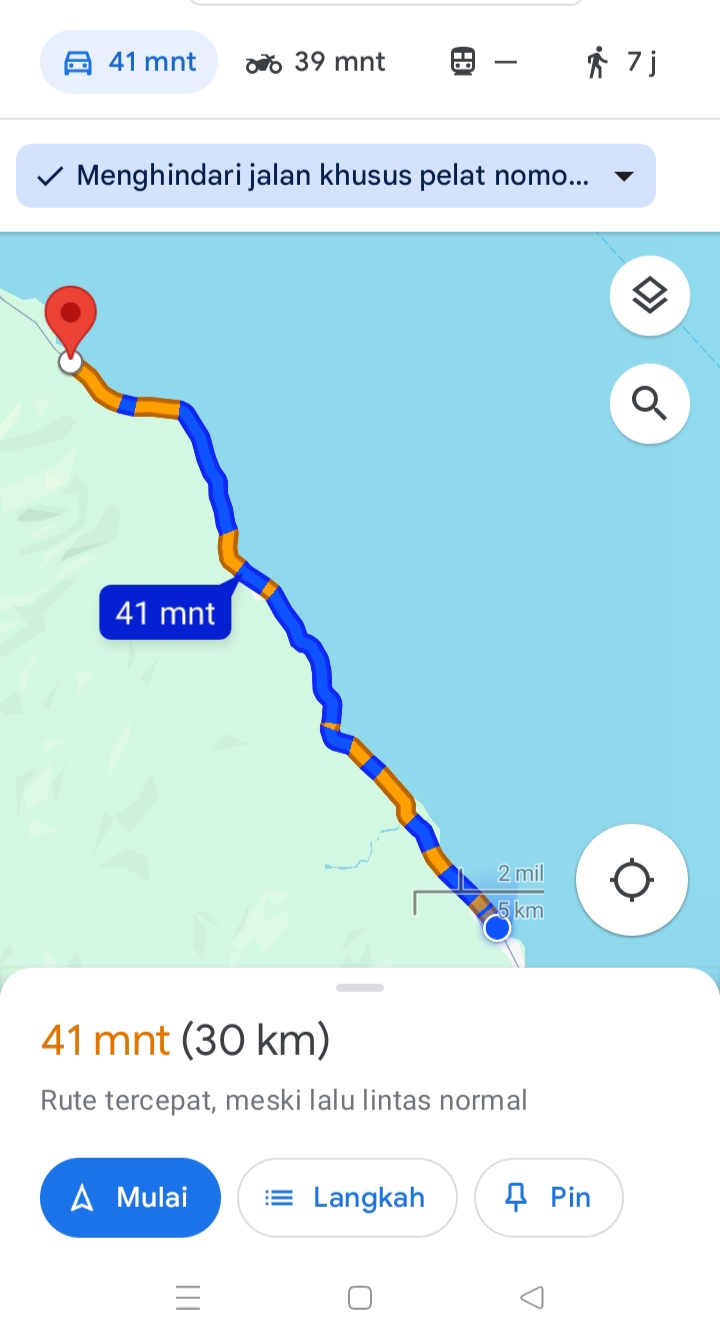Viewport: 720px width, 1342px height.
Task: Switch to motorcycle mode 39 mnt
Action: (315, 62)
